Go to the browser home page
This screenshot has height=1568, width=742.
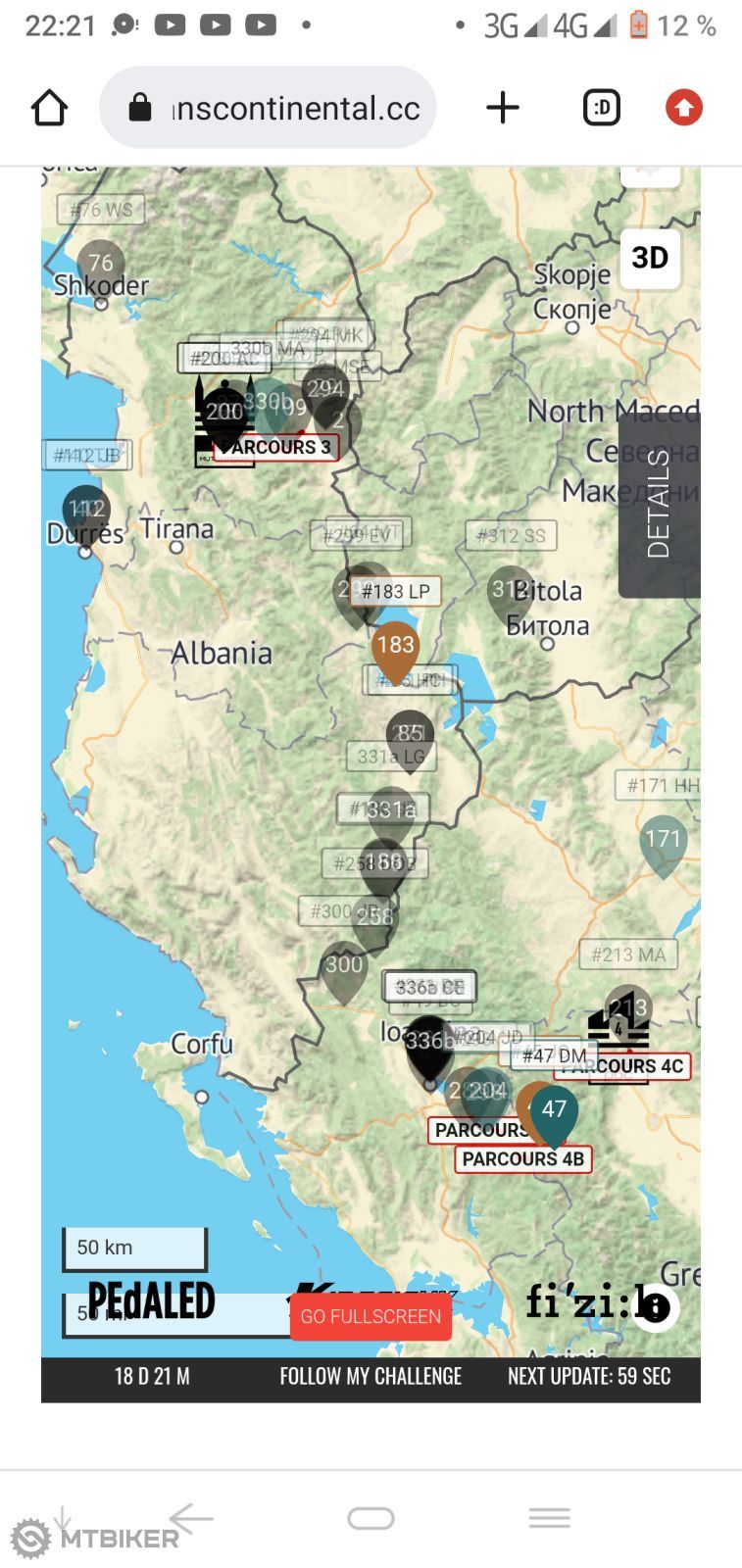tap(50, 108)
